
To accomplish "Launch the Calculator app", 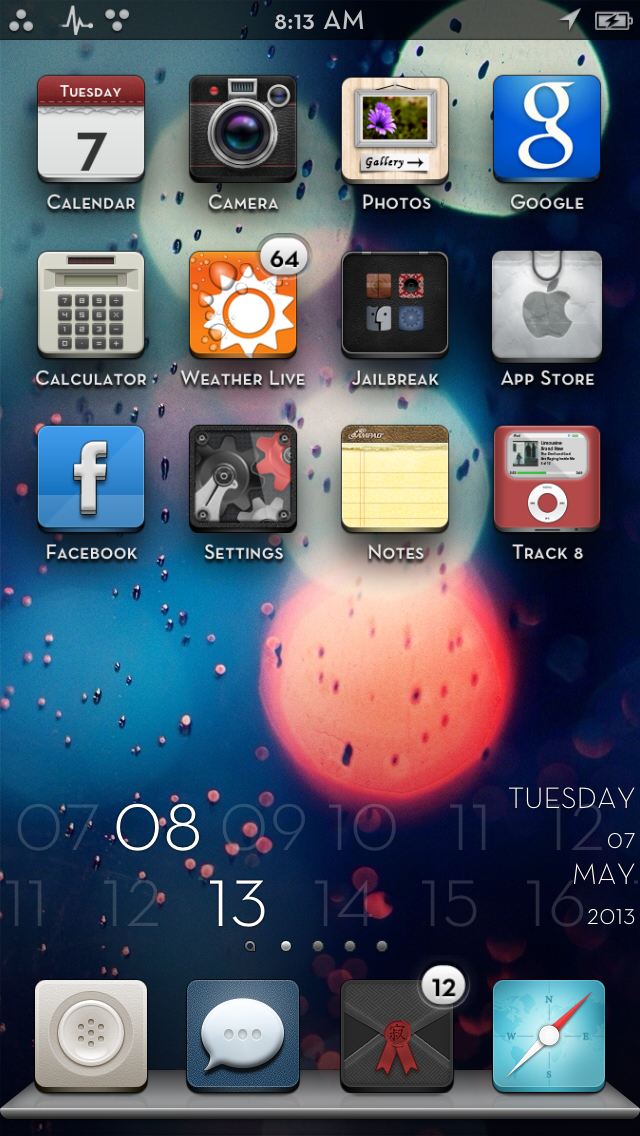I will 91,305.
